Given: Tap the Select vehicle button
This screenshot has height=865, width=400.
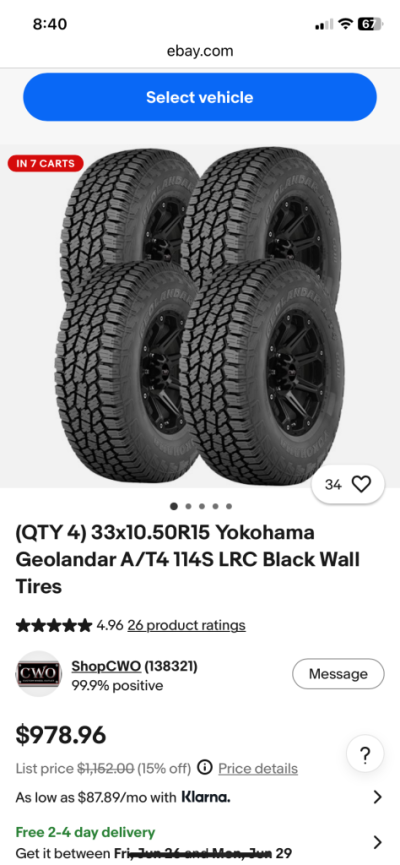Looking at the screenshot, I should click(x=200, y=97).
